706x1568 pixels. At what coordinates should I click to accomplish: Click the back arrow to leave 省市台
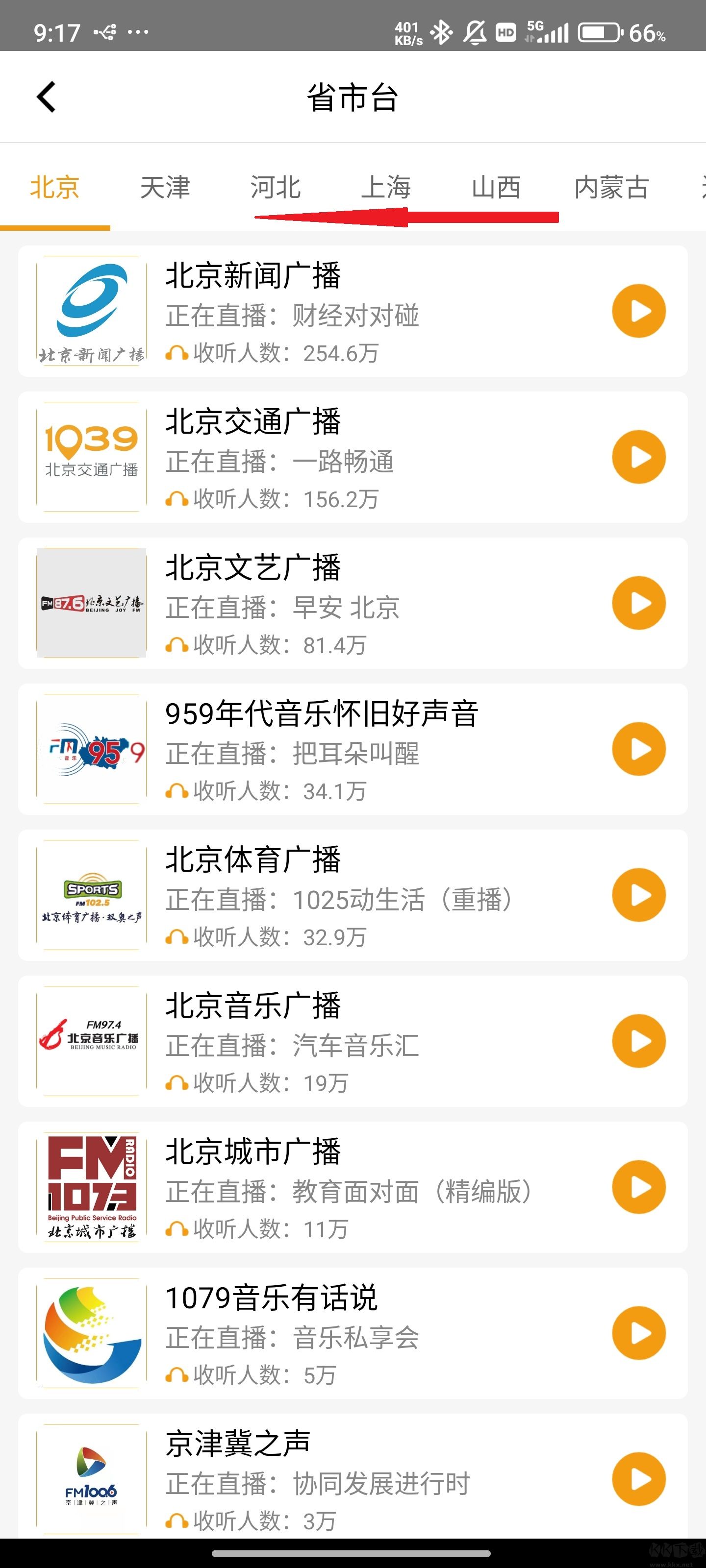45,96
